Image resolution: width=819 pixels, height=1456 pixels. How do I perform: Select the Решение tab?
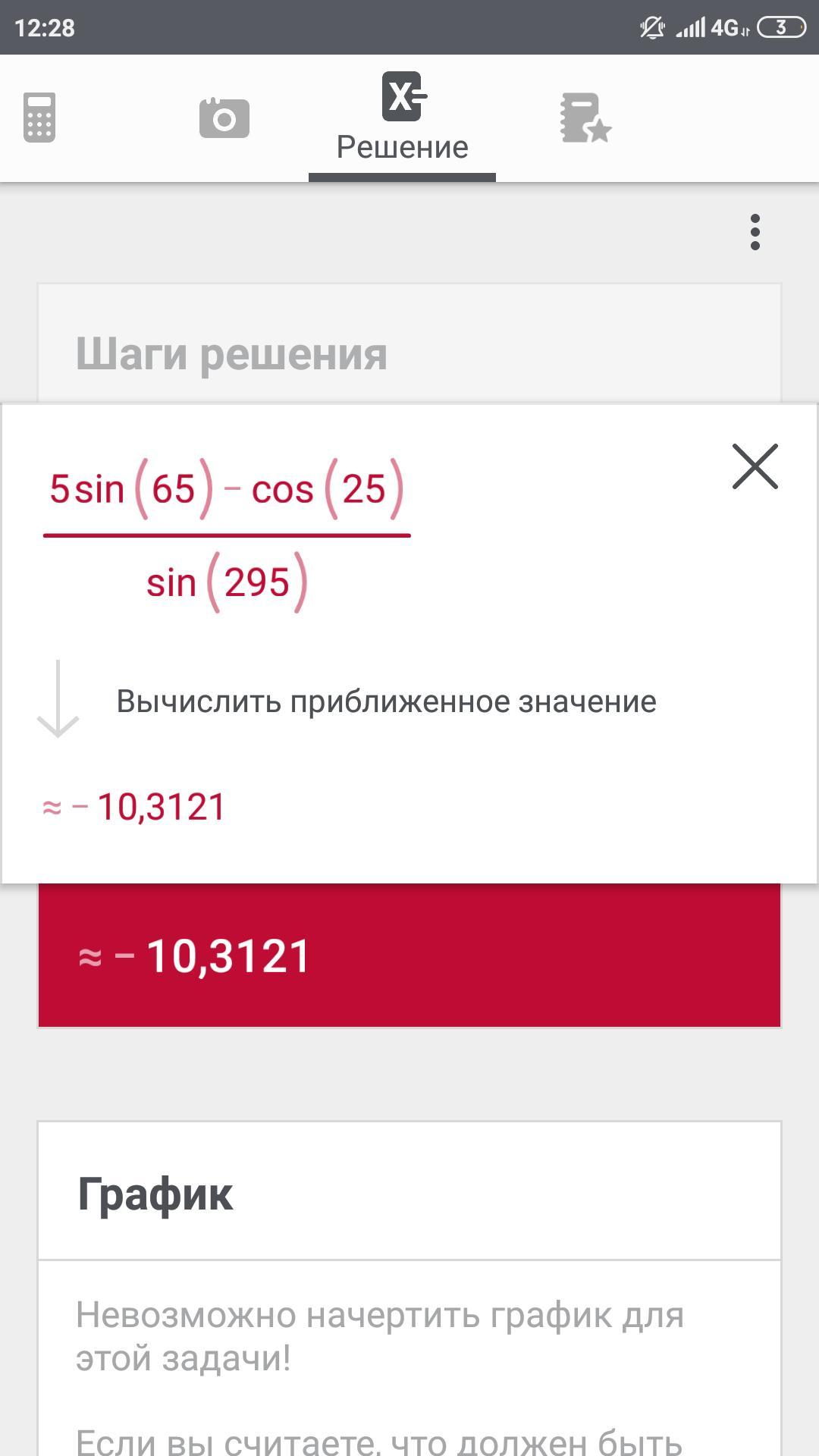[x=402, y=119]
